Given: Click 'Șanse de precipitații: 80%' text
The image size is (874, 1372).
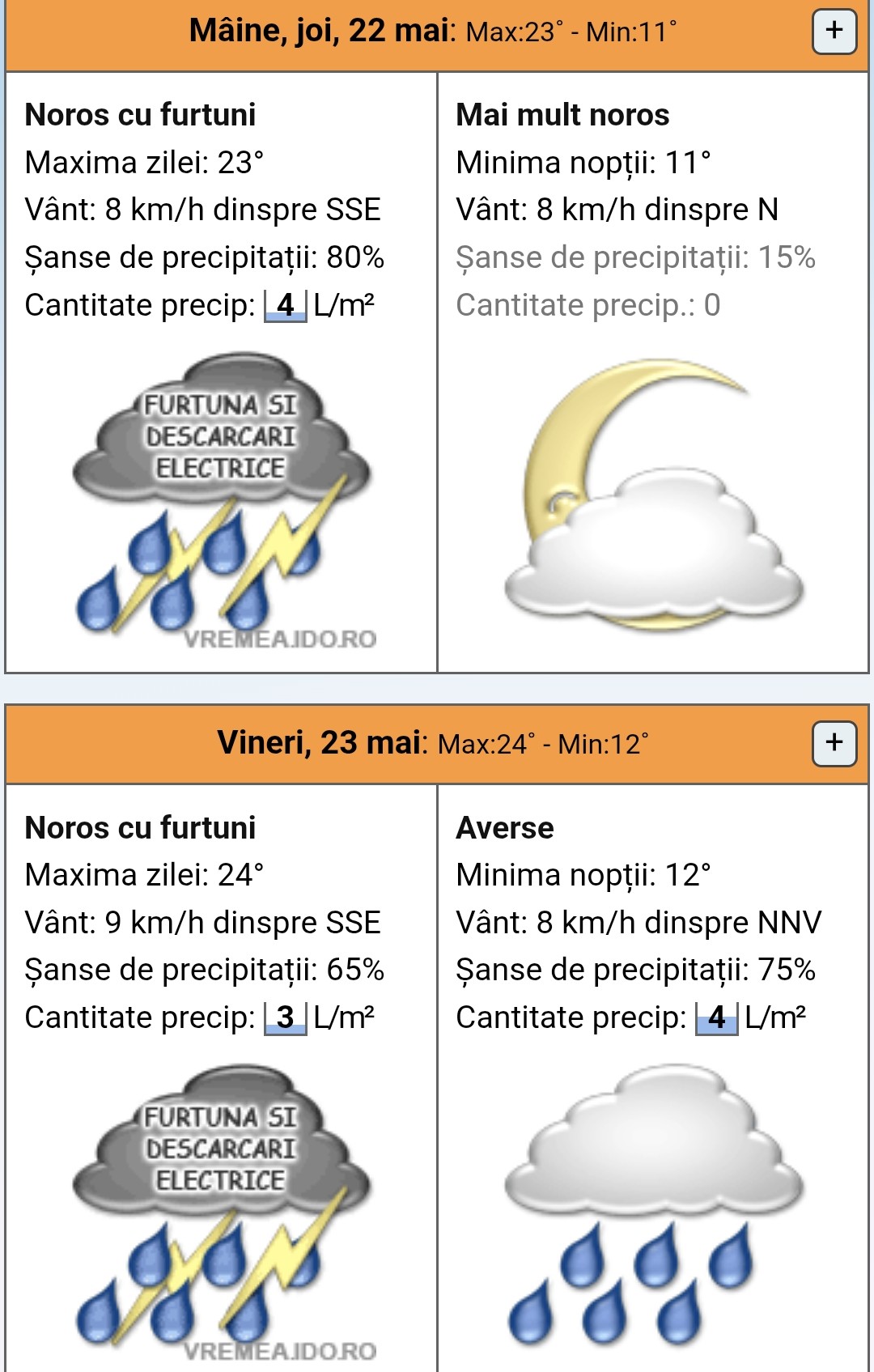Looking at the screenshot, I should (204, 258).
